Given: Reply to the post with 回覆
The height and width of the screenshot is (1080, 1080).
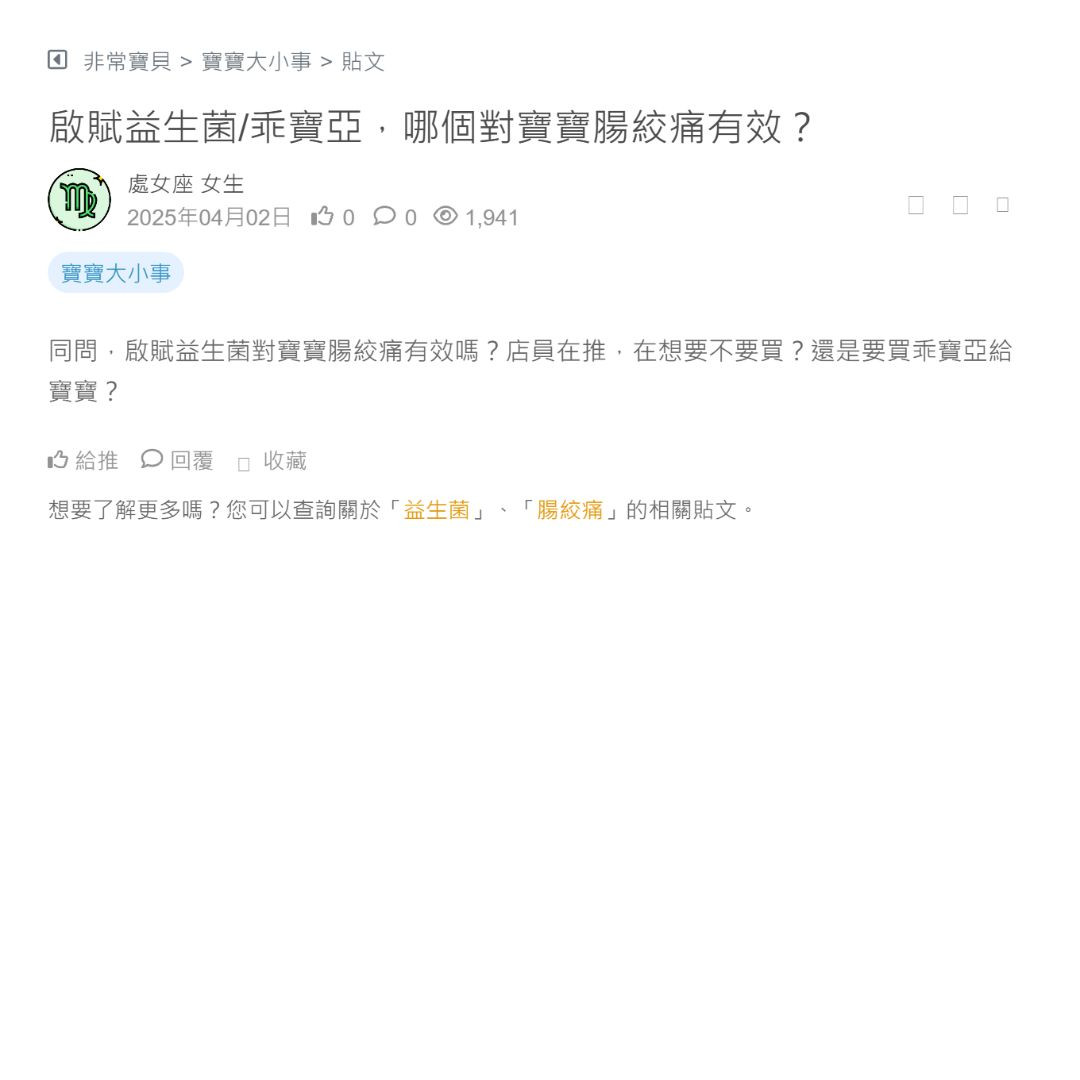Looking at the screenshot, I should tap(178, 461).
